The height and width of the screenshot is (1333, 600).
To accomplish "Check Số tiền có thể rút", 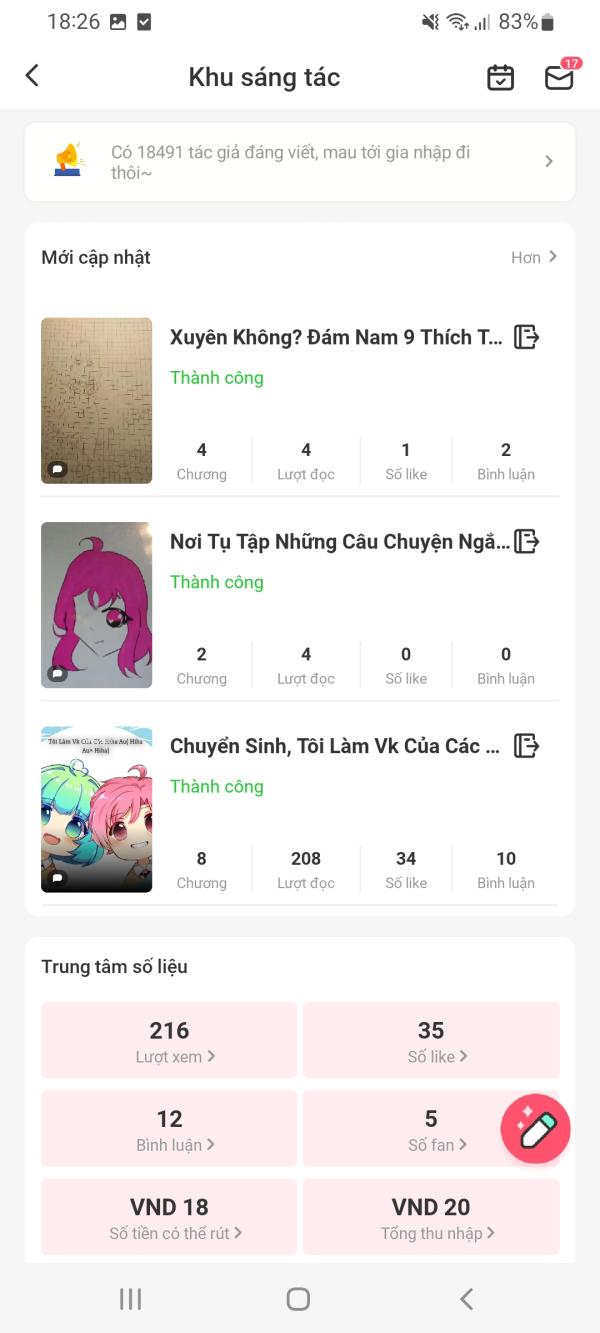I will [x=169, y=1217].
